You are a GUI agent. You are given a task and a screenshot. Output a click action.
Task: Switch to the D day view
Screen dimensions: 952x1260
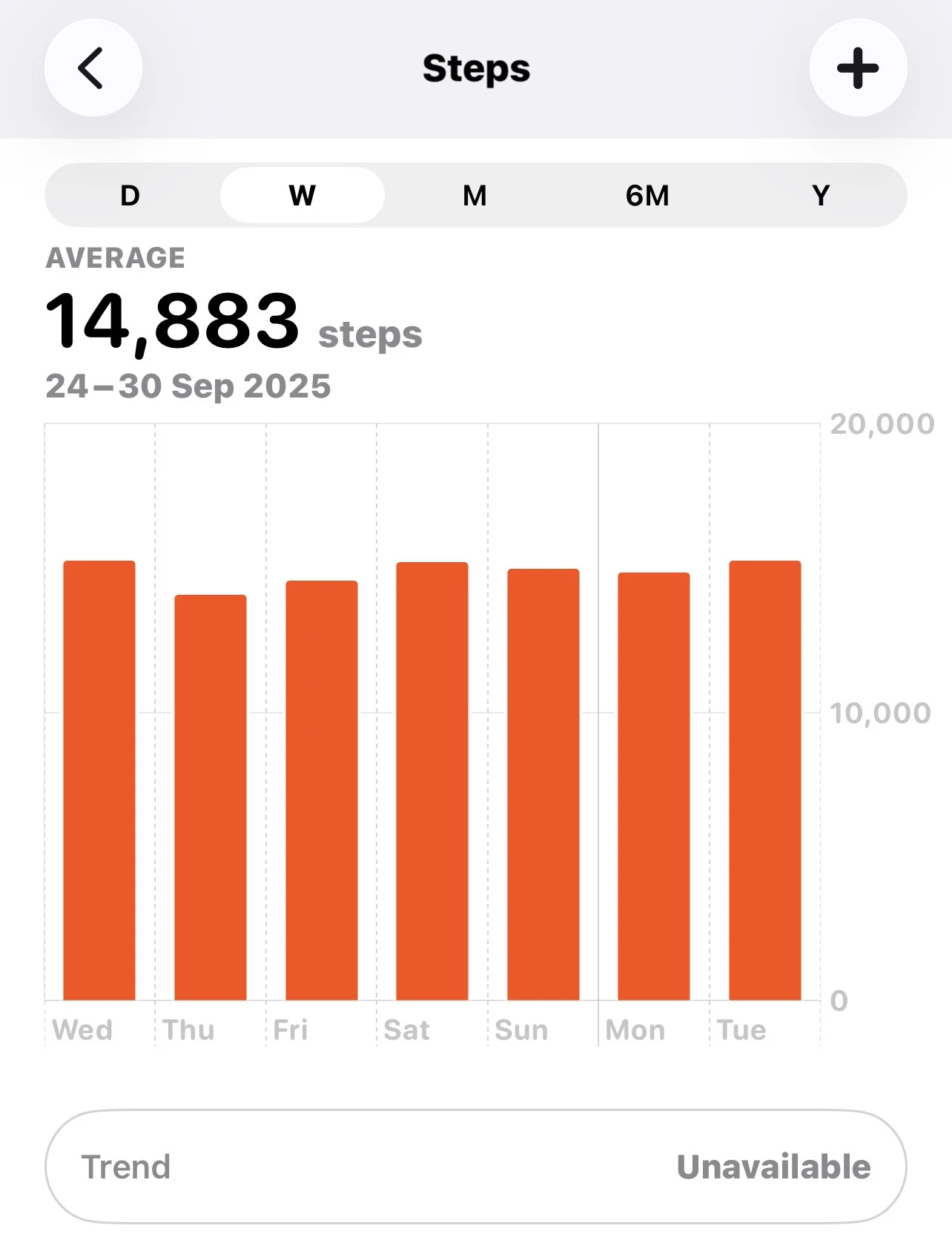[130, 196]
